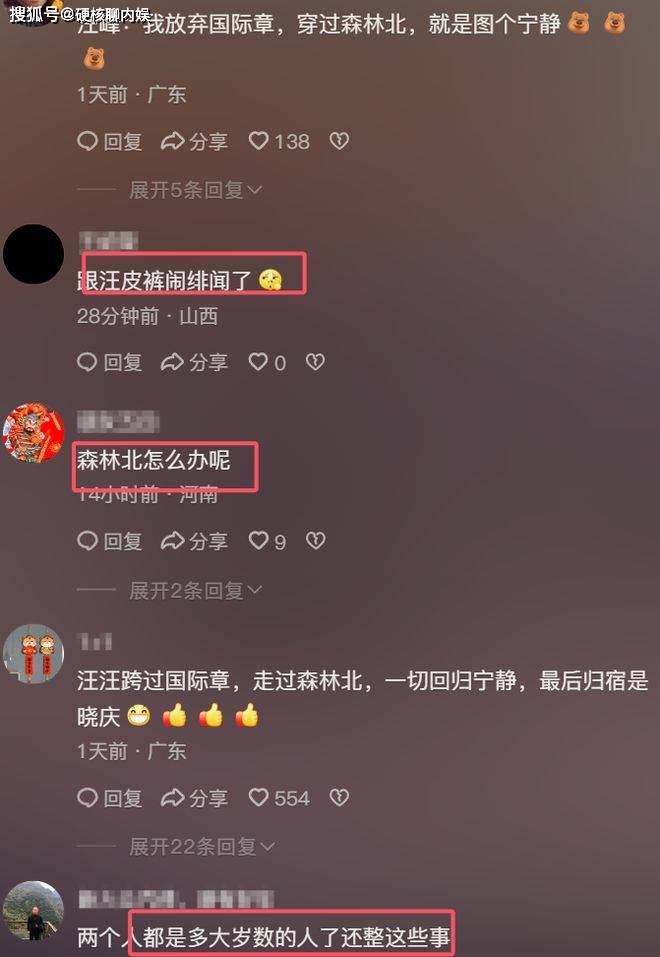Expand the 22 replies thread
660x957 pixels.
(201, 847)
